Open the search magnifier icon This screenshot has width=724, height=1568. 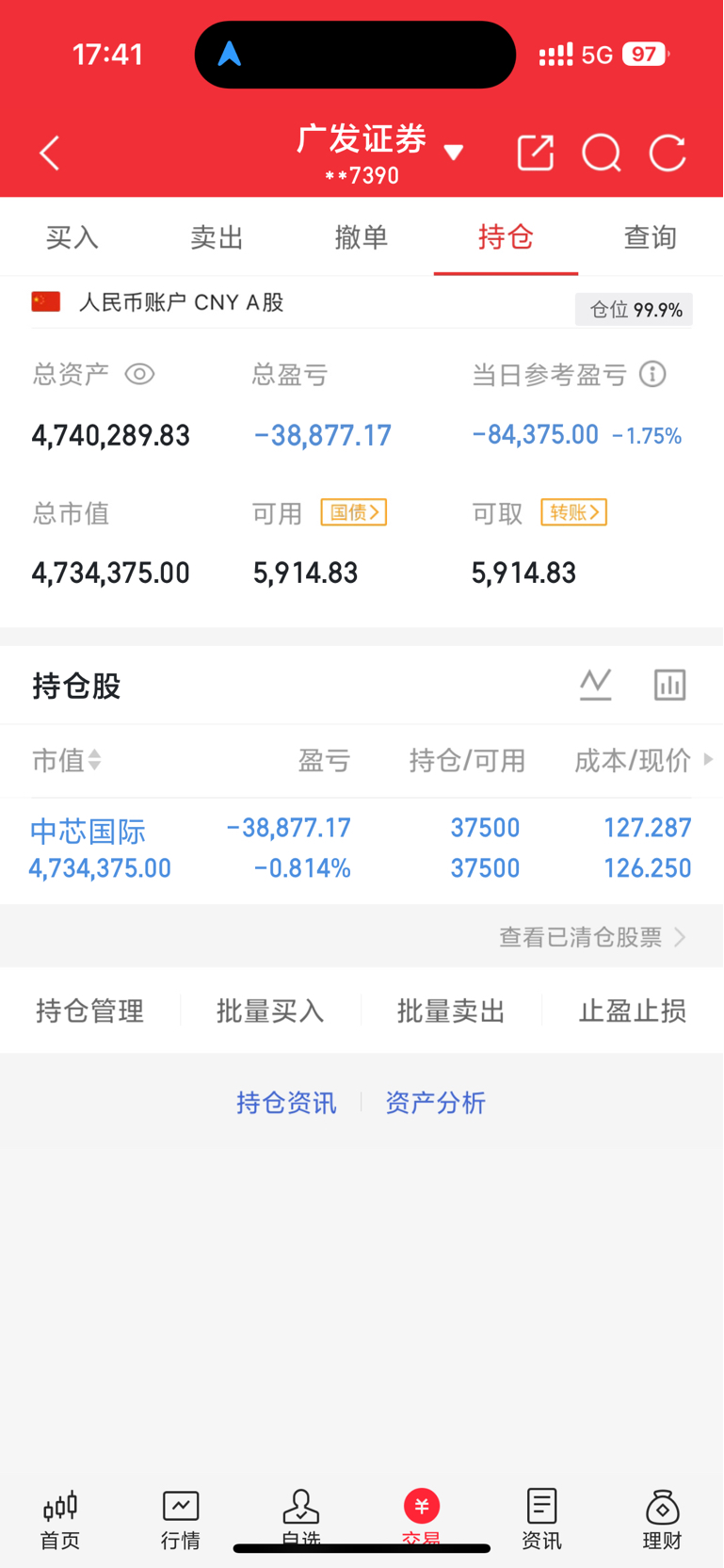602,153
